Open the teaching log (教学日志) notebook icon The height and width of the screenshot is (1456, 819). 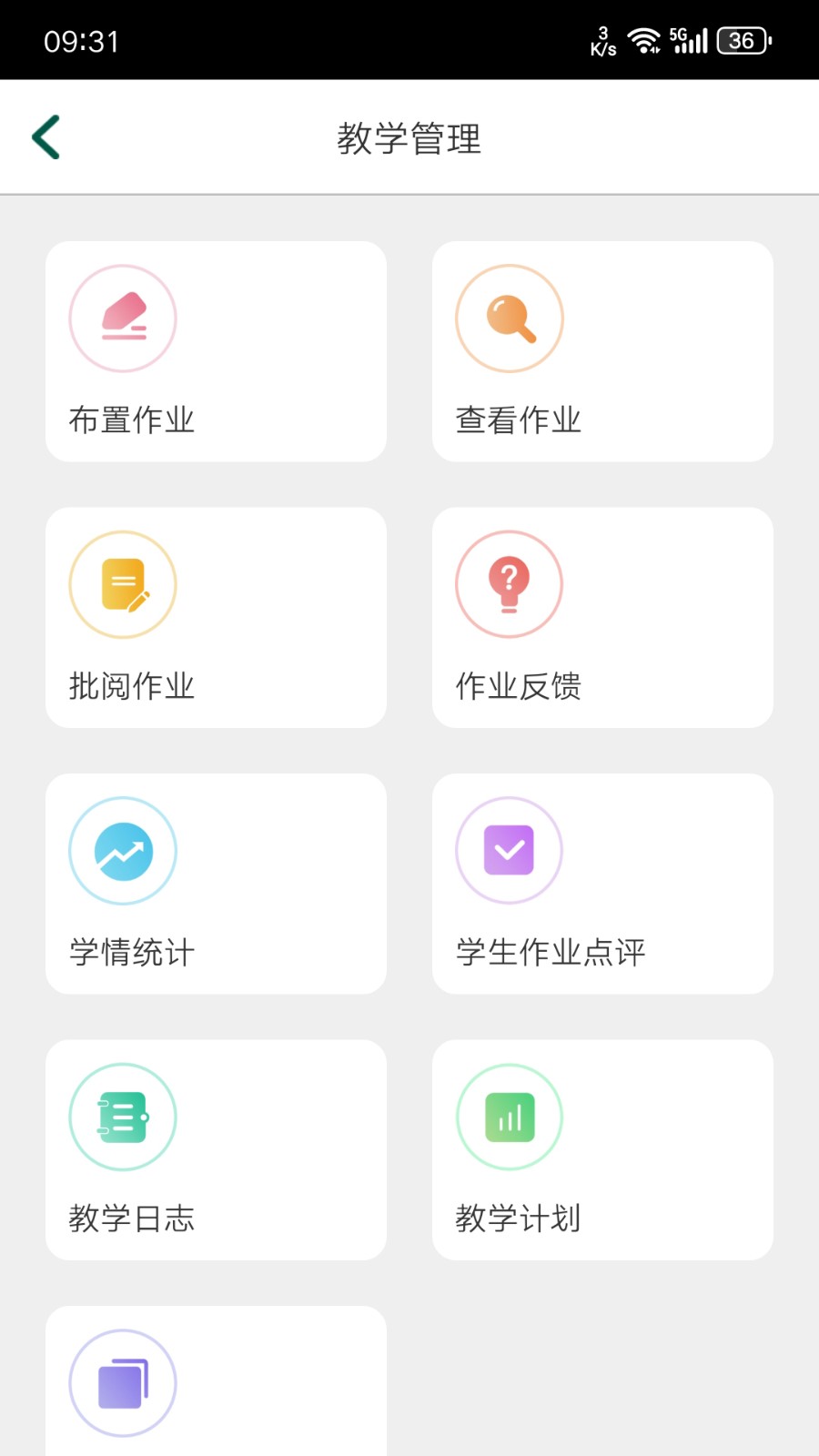click(123, 1117)
